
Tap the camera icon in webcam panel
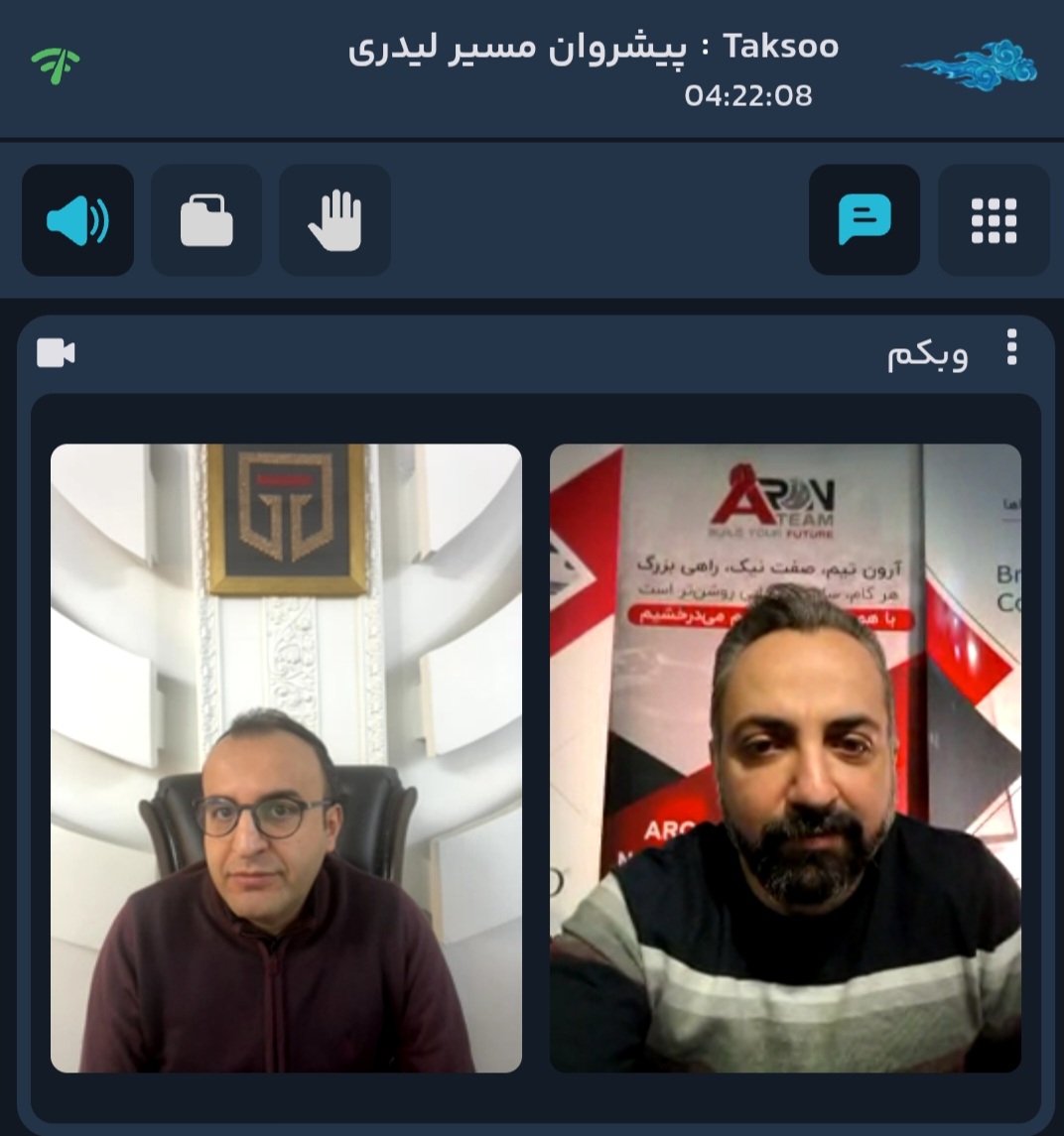pos(56,353)
